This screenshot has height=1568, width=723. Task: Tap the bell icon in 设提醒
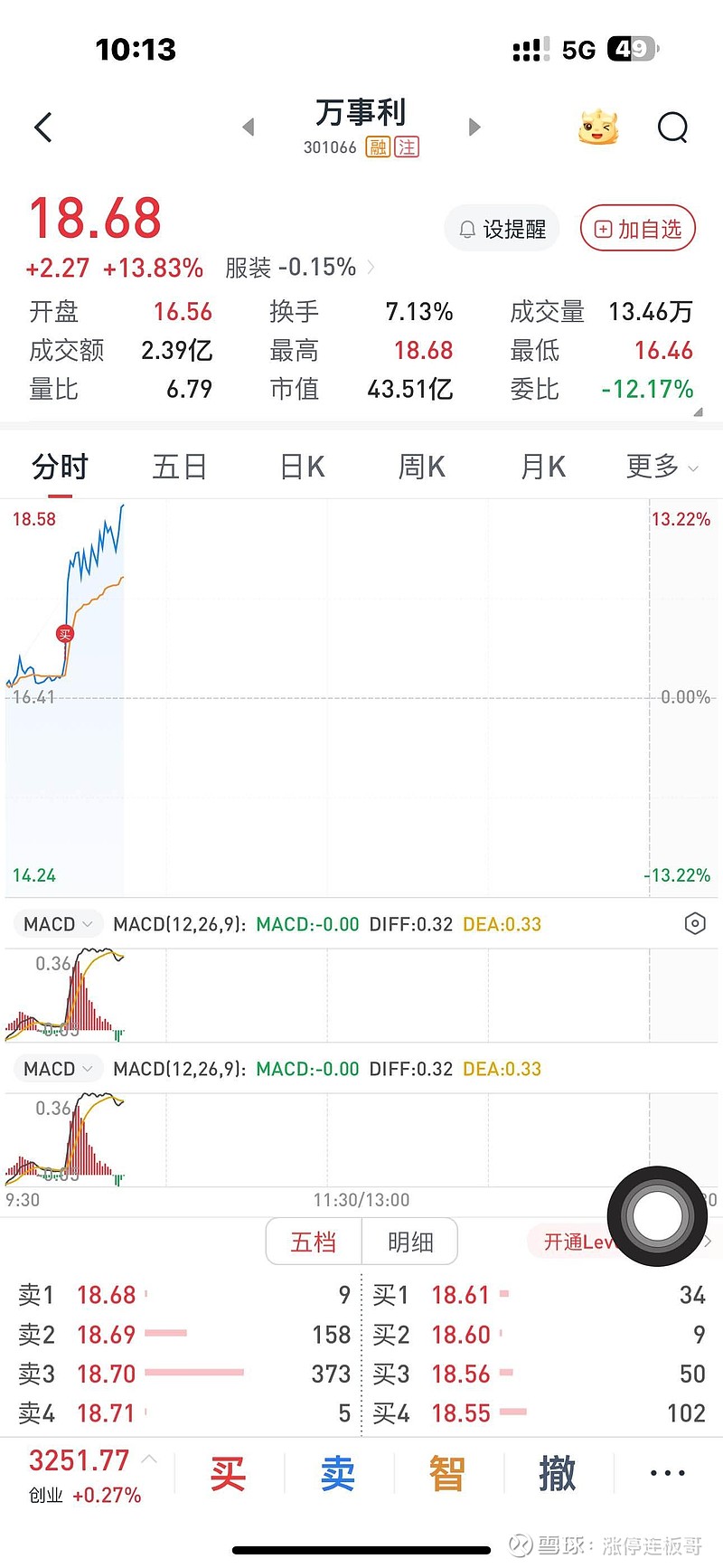point(466,229)
